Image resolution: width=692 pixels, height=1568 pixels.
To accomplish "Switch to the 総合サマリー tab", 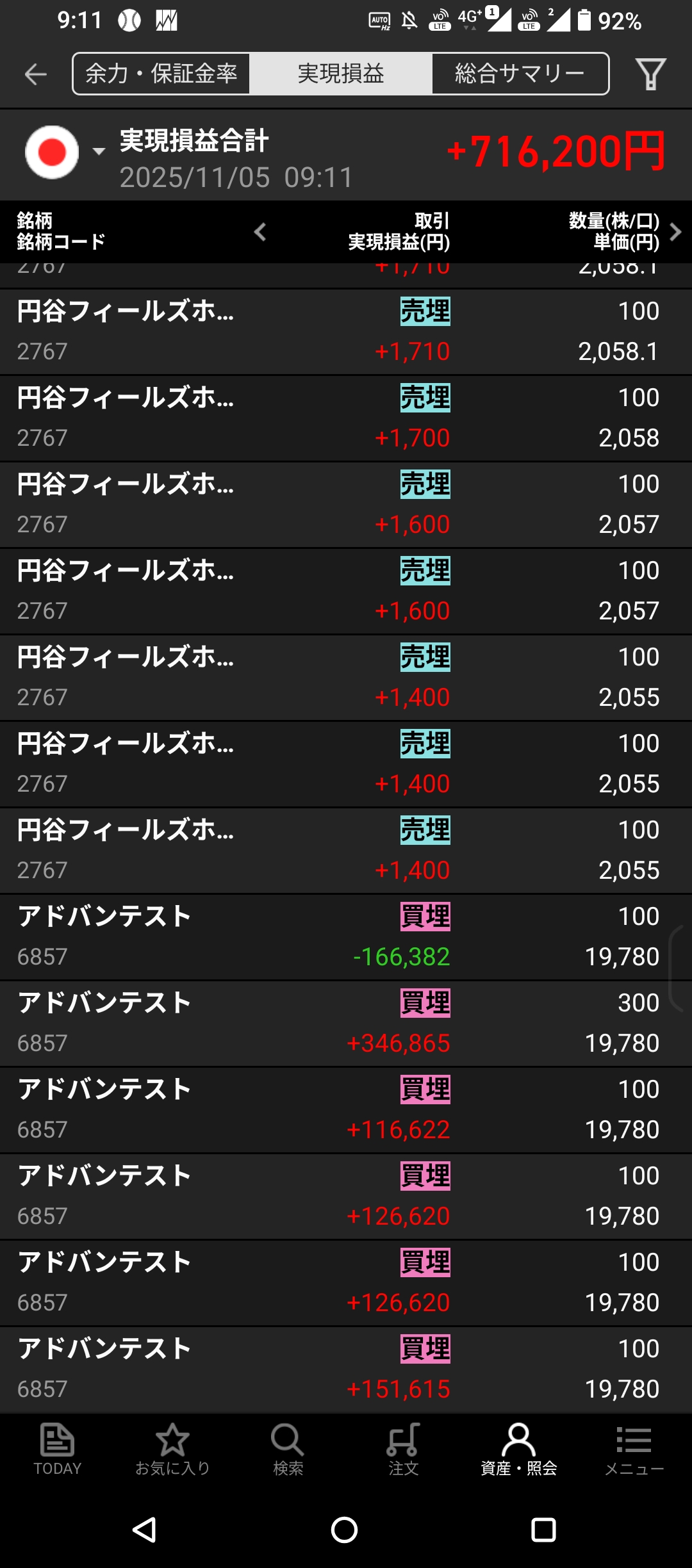I will click(x=520, y=74).
